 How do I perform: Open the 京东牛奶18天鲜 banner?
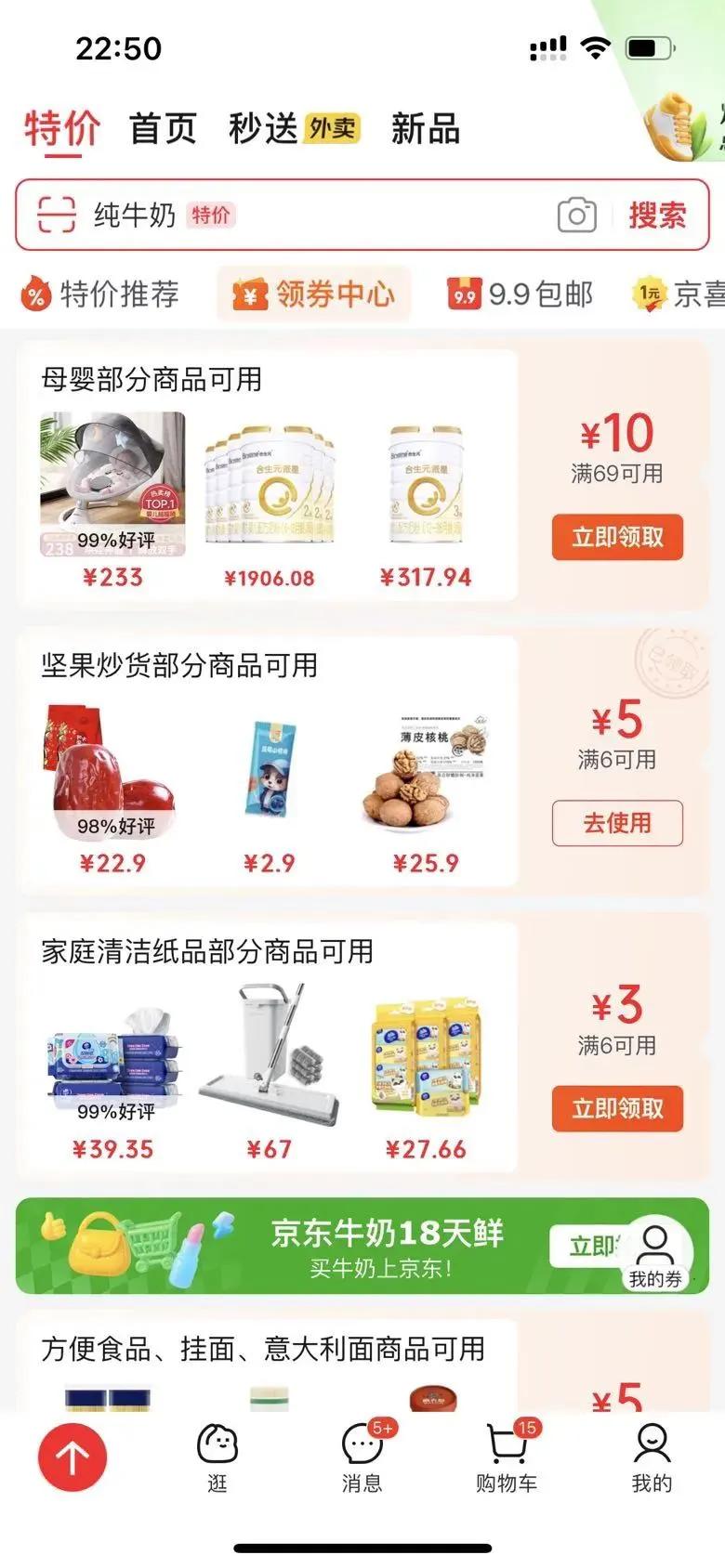click(x=362, y=1247)
